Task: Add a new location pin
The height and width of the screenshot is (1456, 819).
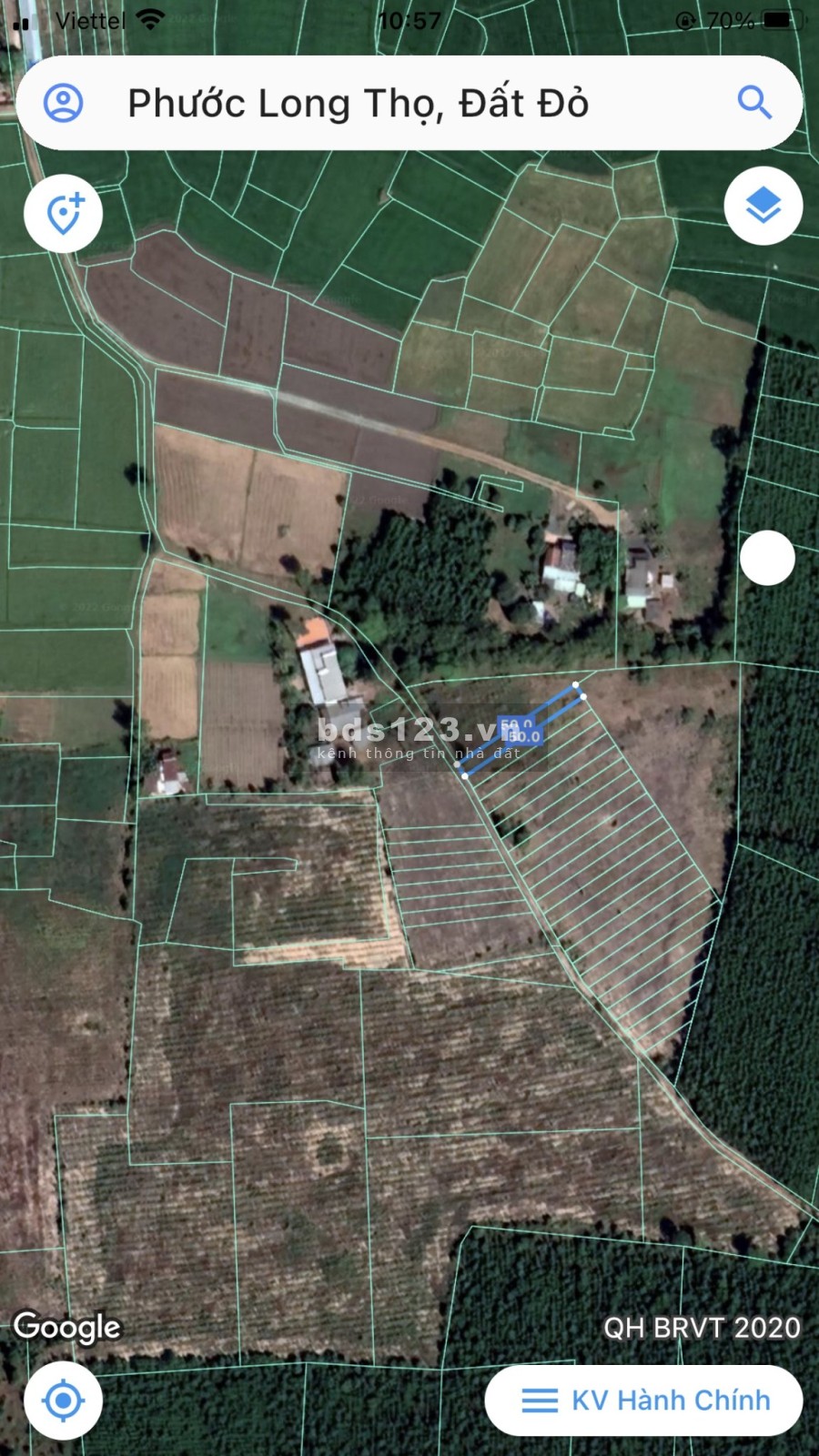Action: [64, 213]
